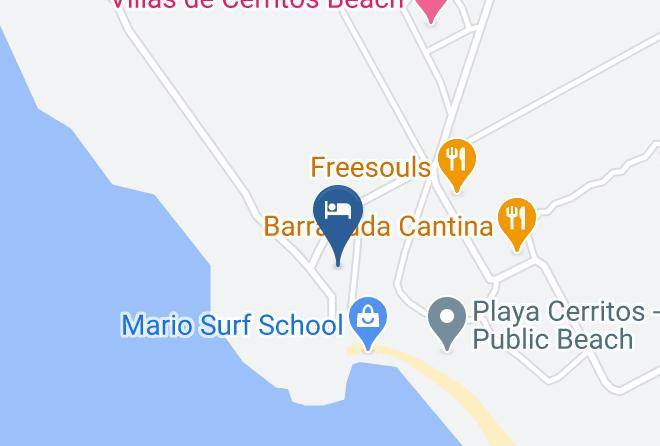Open the Mario Surf School shop pin
Screen dimensions: 660x446
368,323
